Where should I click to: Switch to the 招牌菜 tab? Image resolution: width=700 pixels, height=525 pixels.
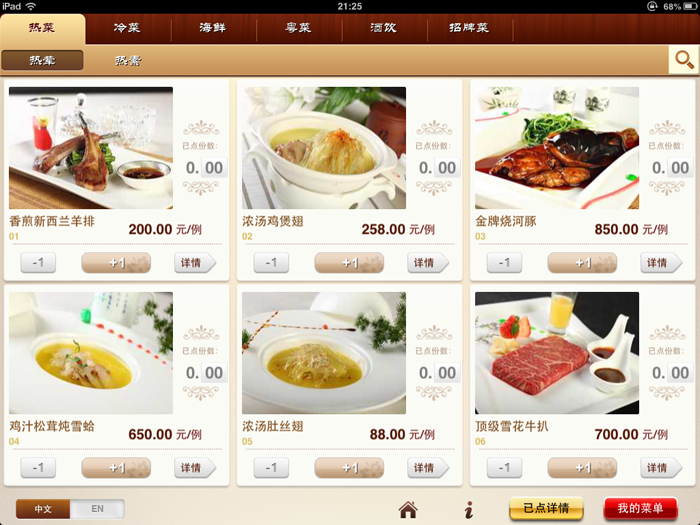[470, 28]
